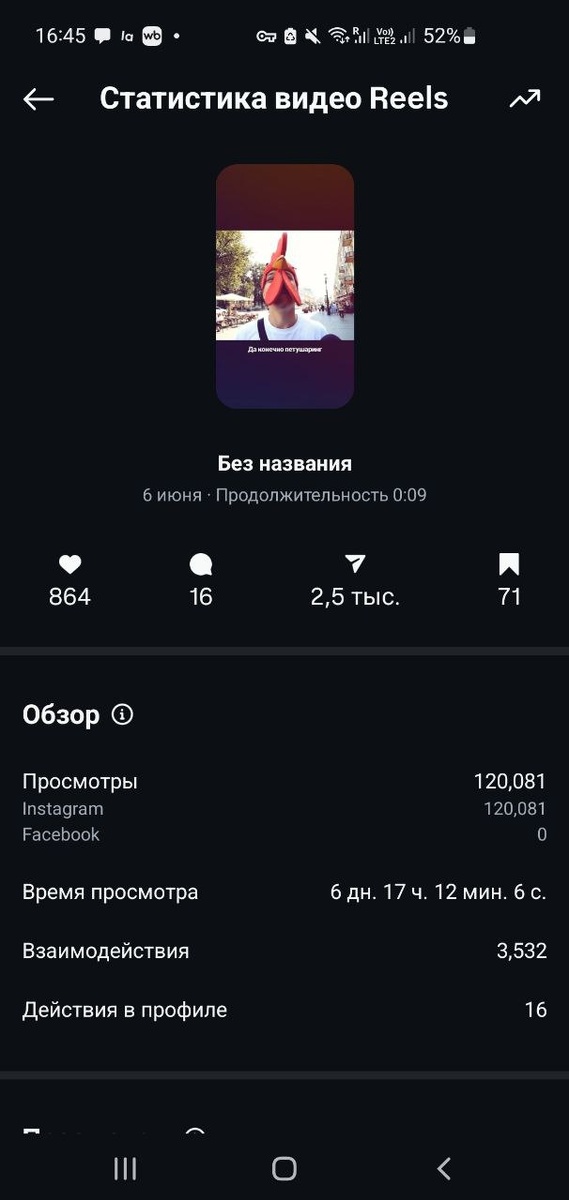Open the trending arrow icon in header
This screenshot has height=1200, width=569.
point(524,99)
